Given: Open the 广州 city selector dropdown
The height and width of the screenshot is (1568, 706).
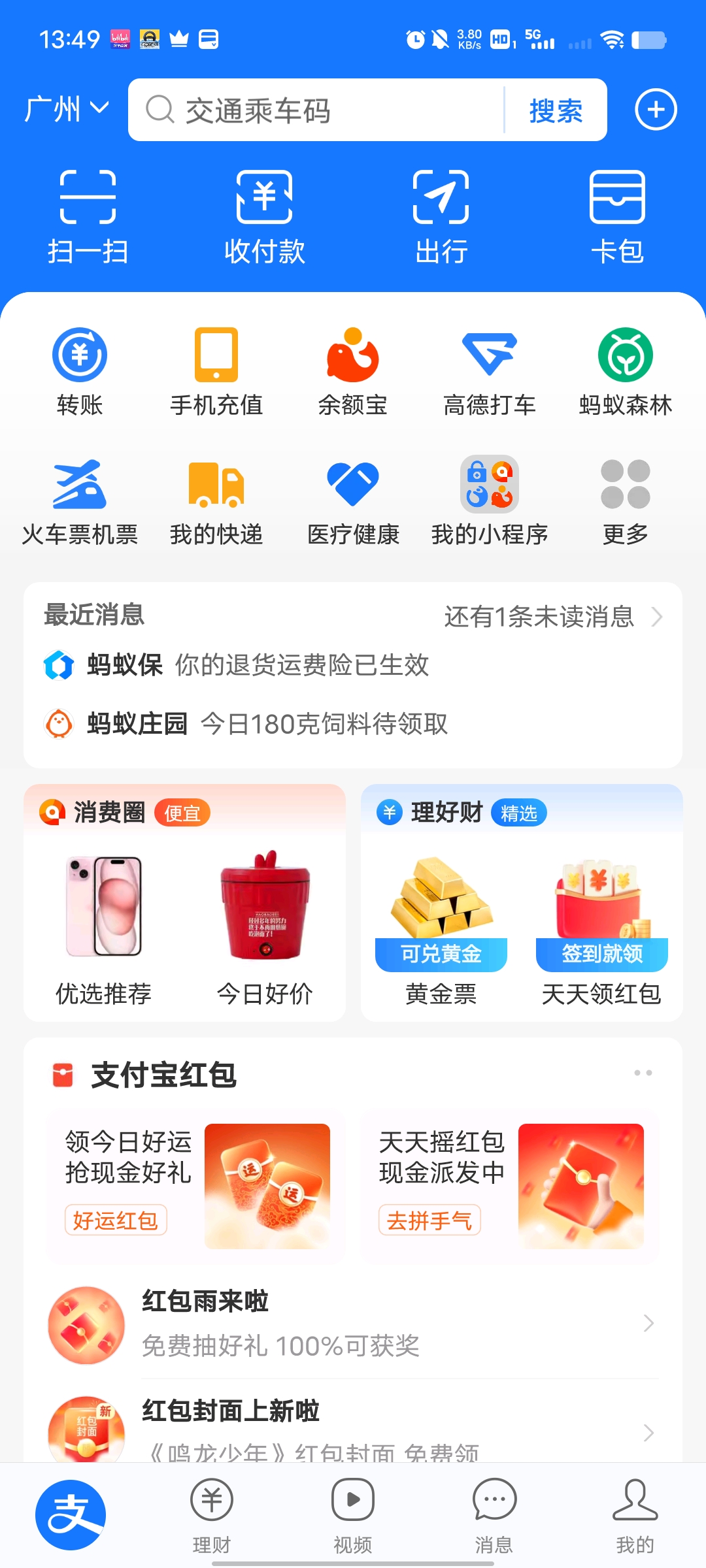Looking at the screenshot, I should click(x=67, y=109).
